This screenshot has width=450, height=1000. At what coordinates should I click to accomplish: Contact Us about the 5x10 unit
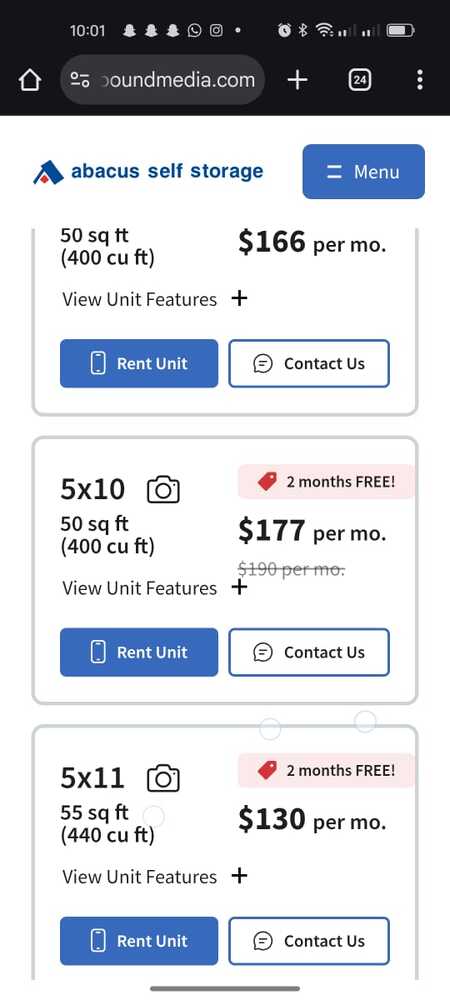click(309, 652)
